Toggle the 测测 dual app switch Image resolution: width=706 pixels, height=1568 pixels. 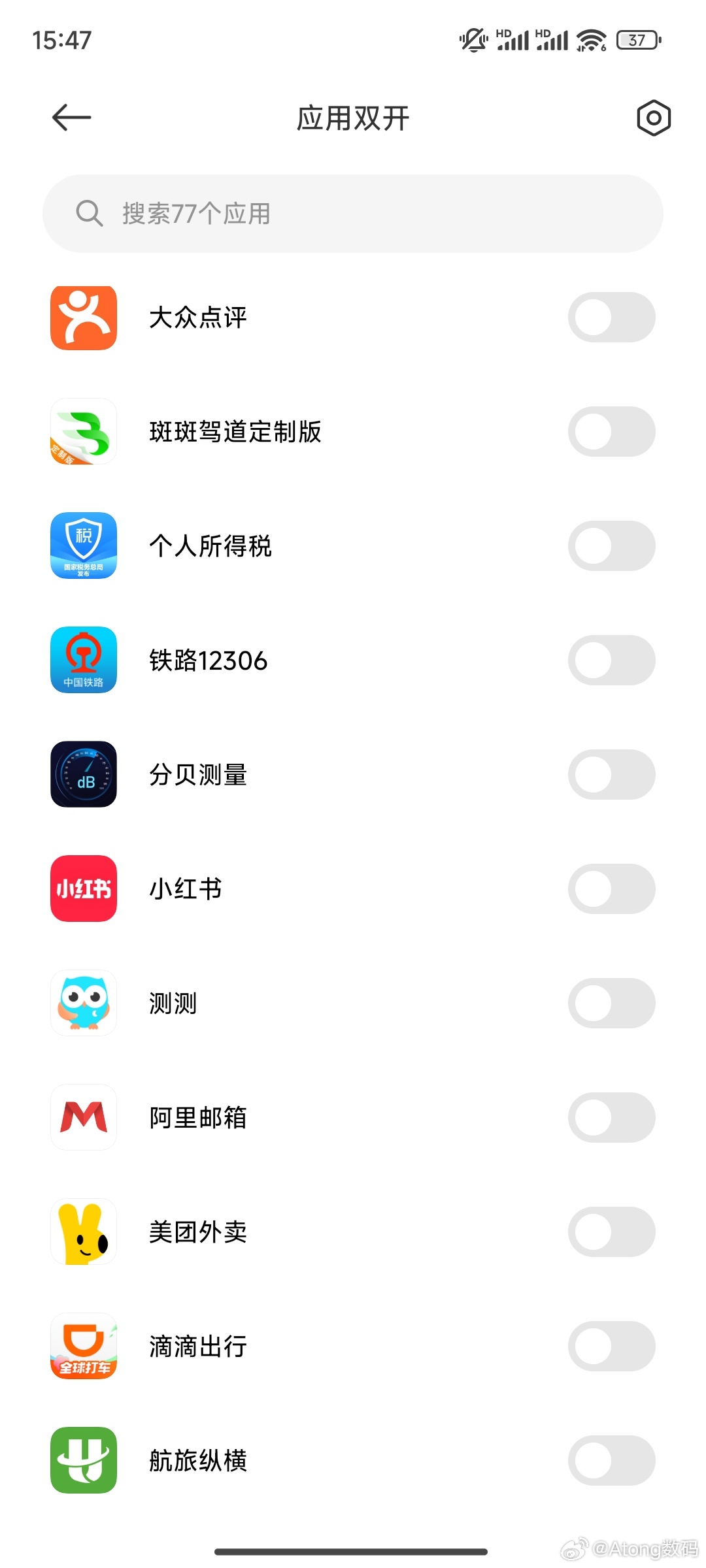611,1004
